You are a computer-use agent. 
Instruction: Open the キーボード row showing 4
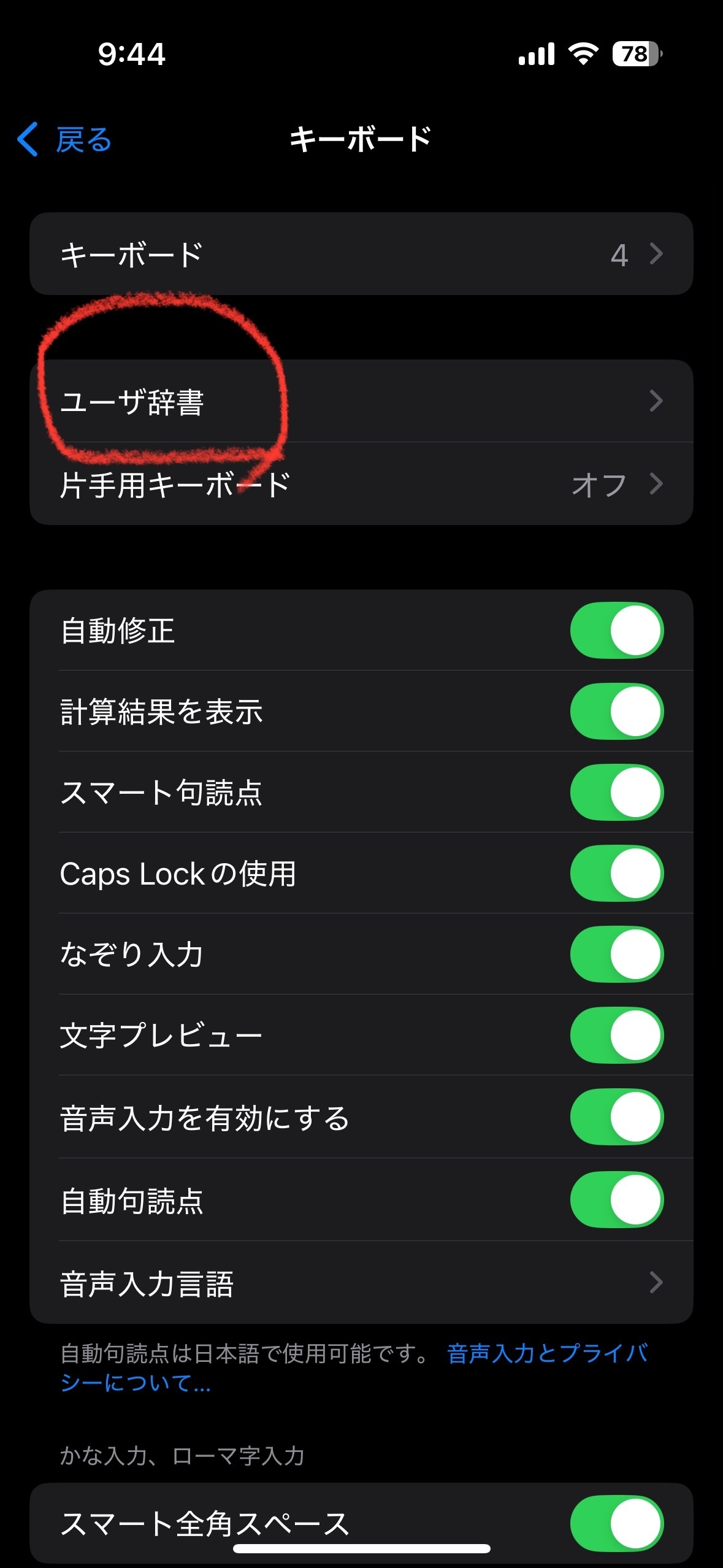[x=361, y=254]
